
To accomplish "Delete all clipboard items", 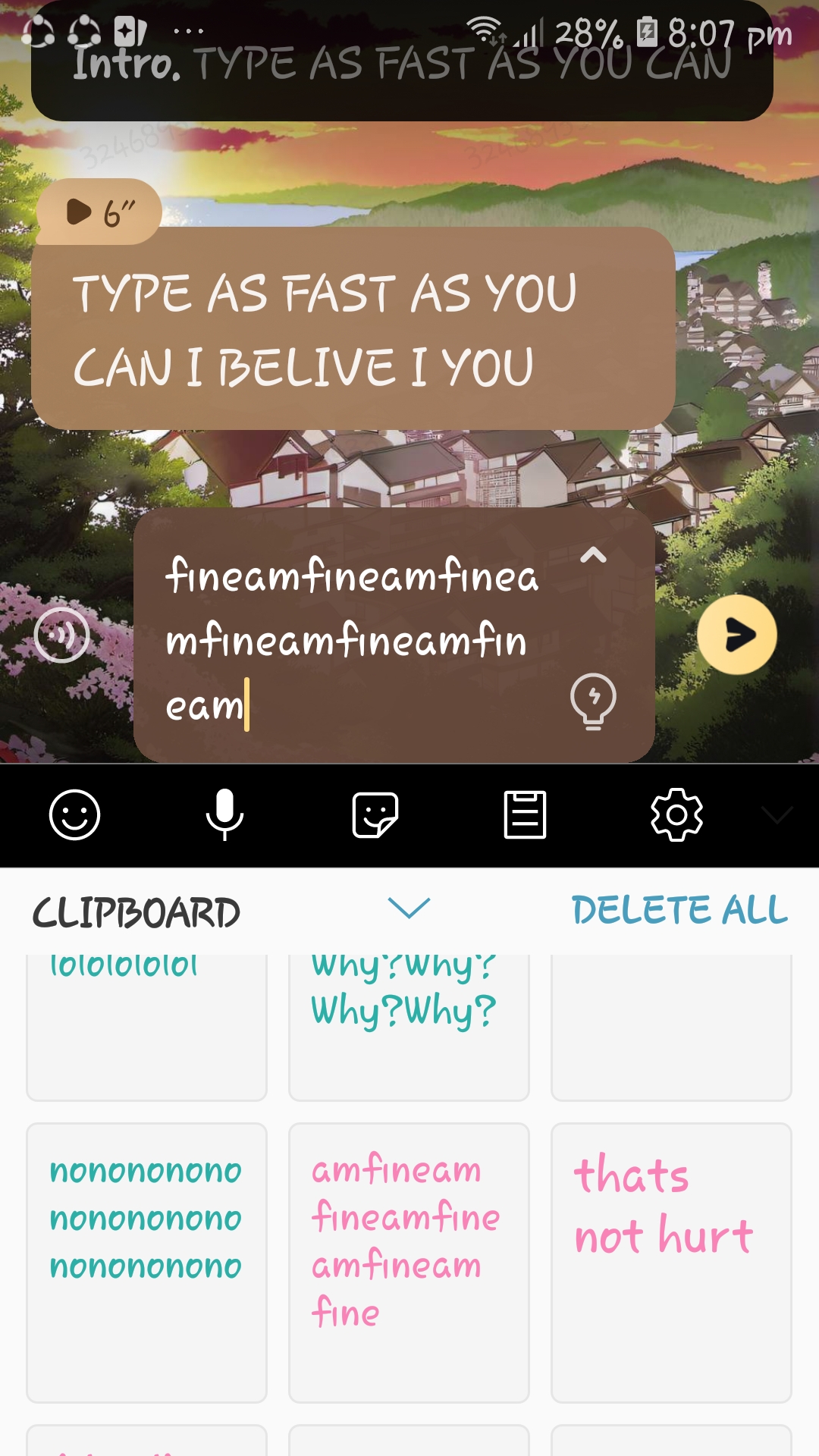I will coord(679,910).
